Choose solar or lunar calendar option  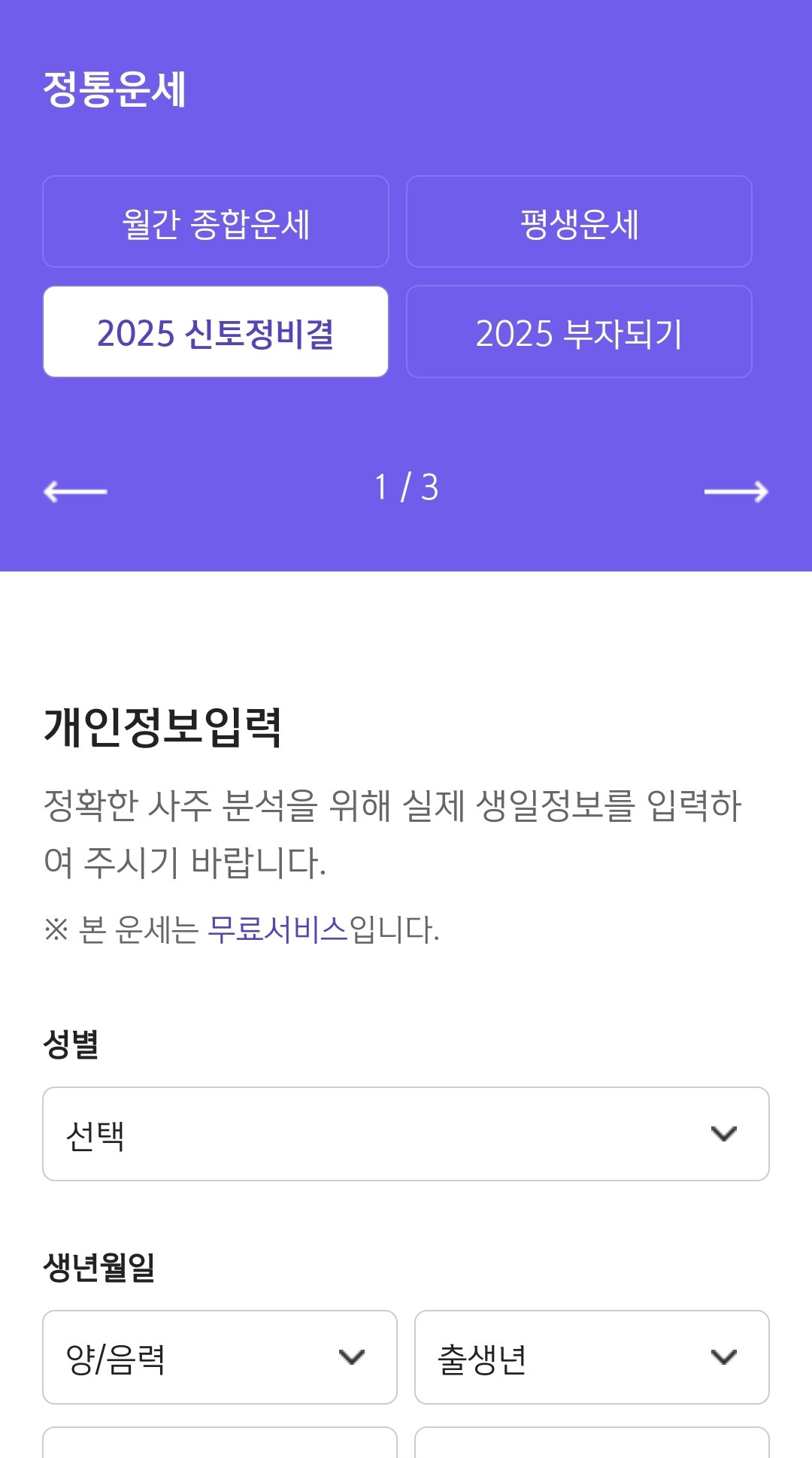218,1358
